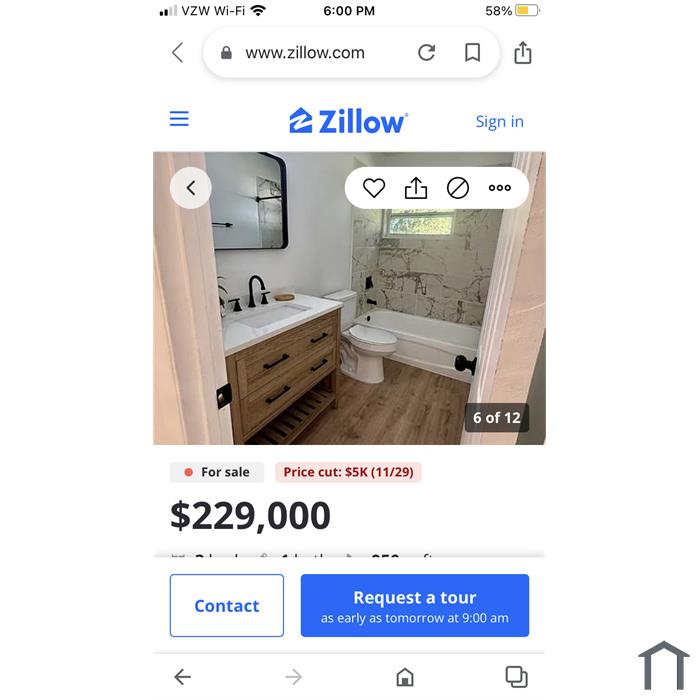Open the Zillow hamburger menu
700x700 pixels.
(x=179, y=120)
